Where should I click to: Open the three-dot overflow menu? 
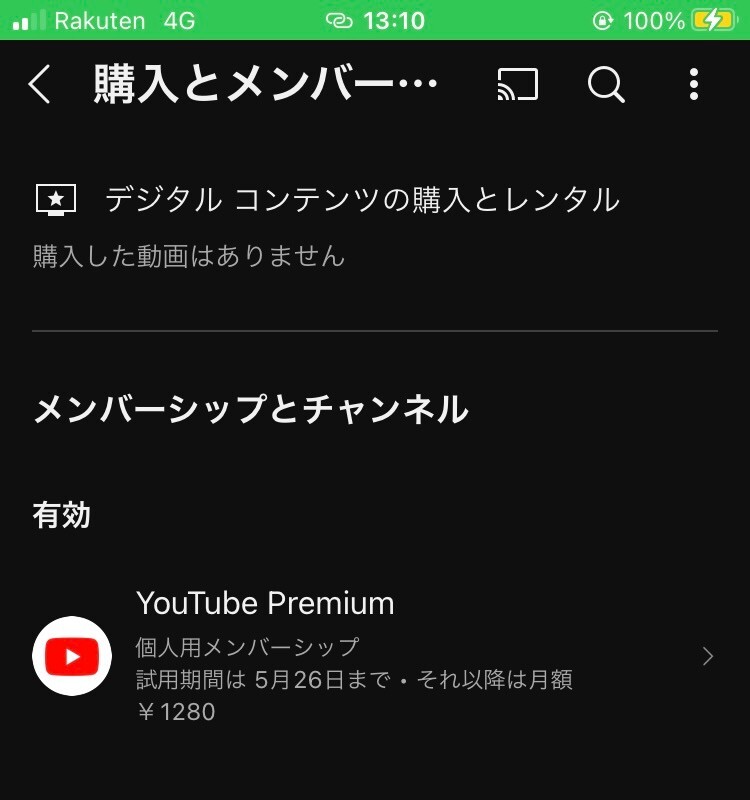coord(694,85)
